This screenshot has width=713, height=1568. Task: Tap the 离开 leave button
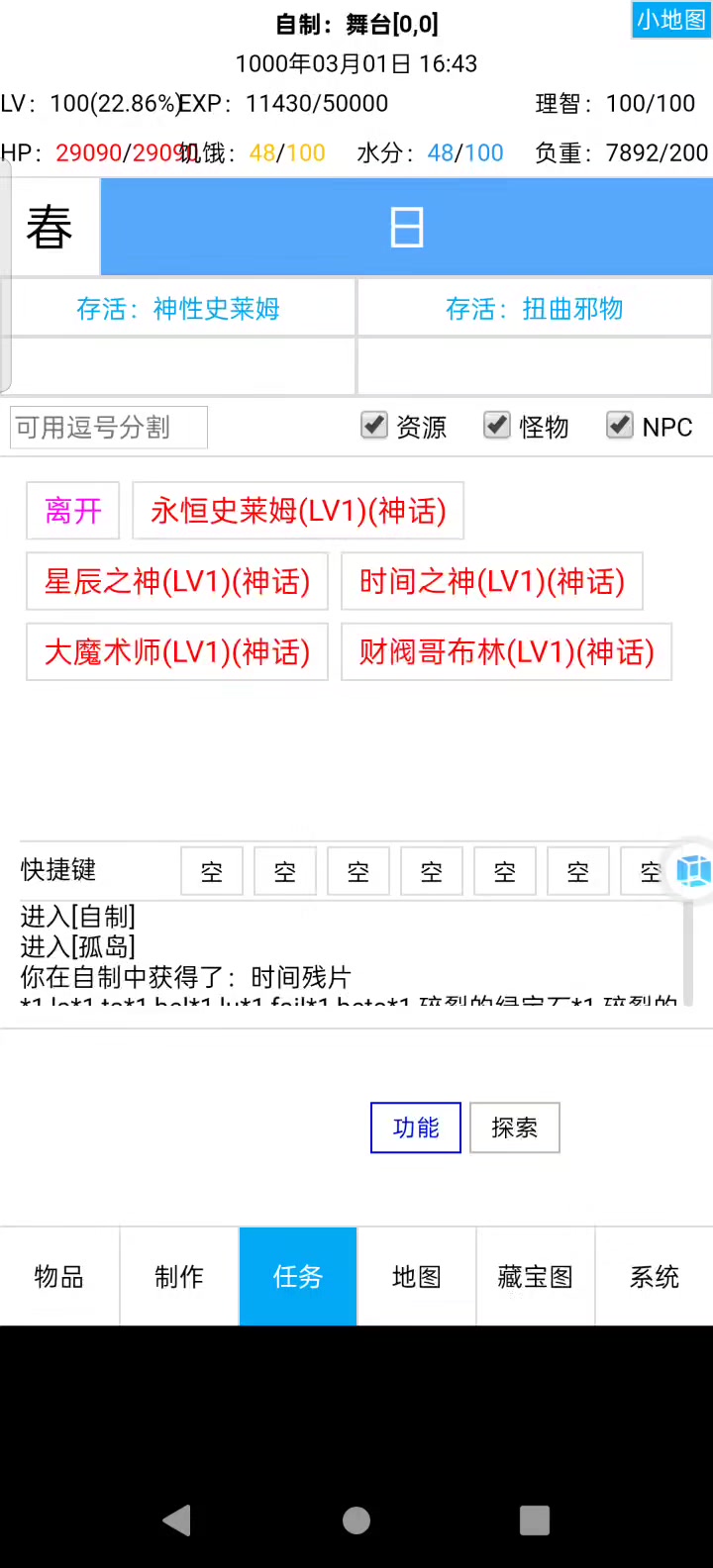click(x=73, y=511)
